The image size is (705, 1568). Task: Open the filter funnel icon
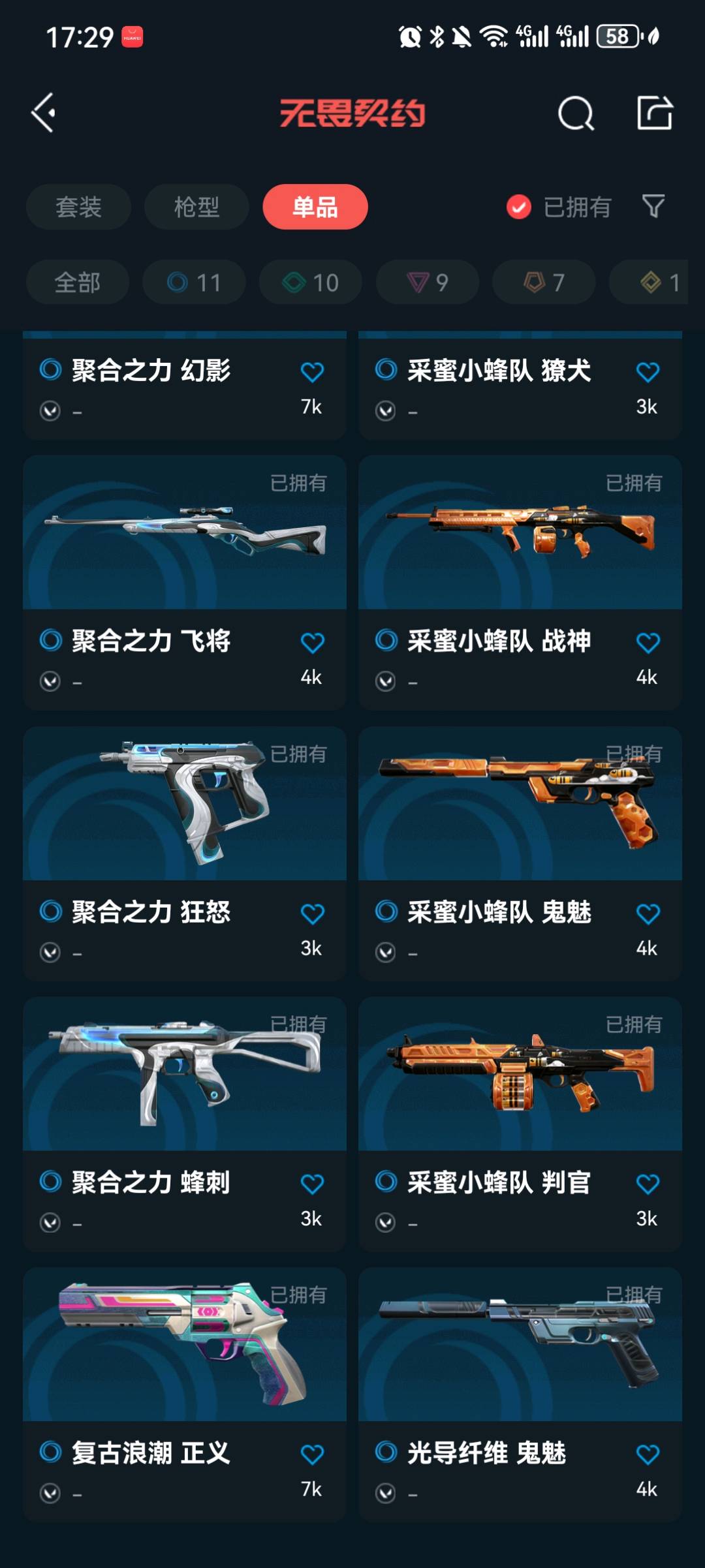tap(653, 206)
